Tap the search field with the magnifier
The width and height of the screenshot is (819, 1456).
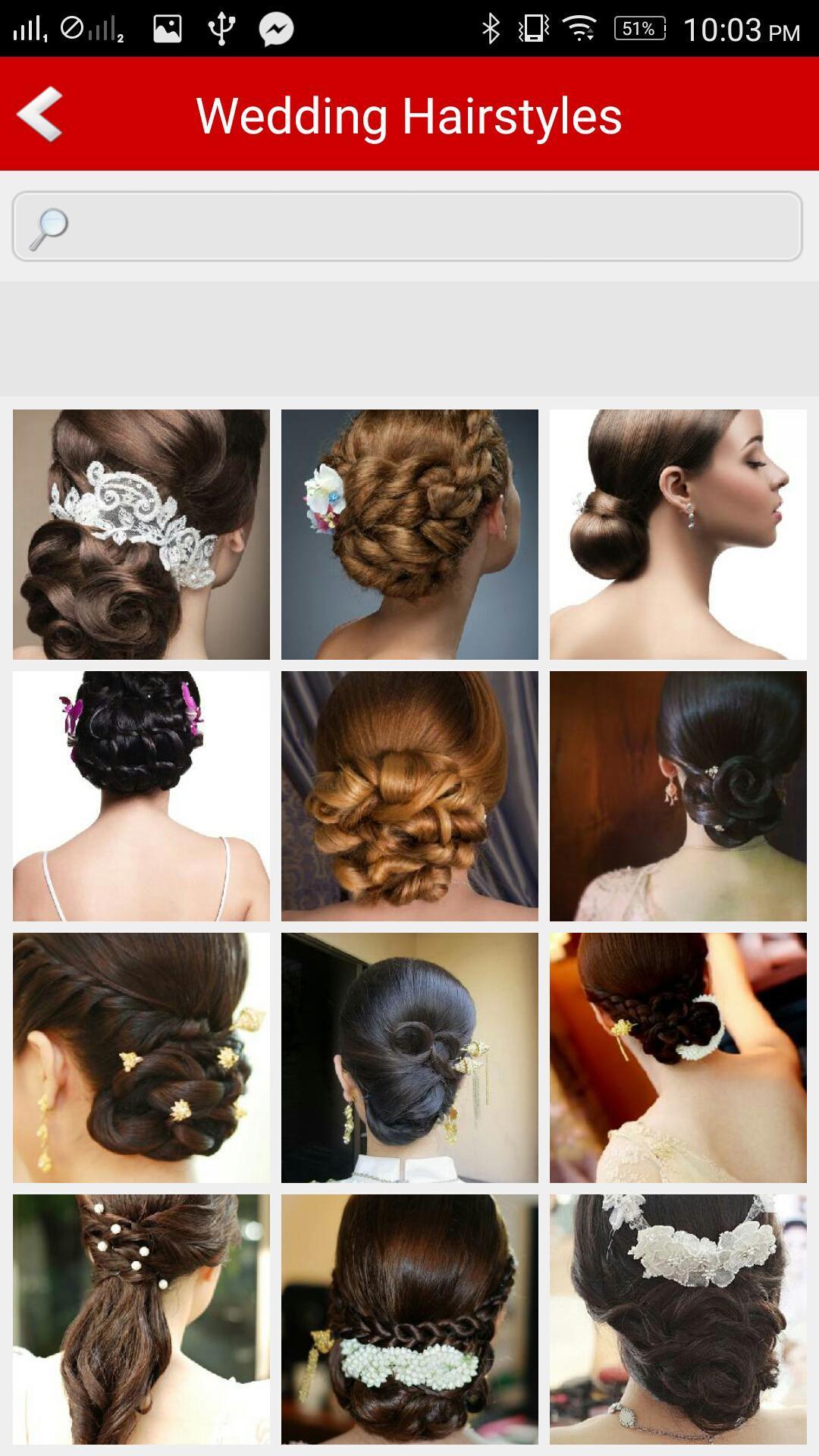[x=407, y=226]
